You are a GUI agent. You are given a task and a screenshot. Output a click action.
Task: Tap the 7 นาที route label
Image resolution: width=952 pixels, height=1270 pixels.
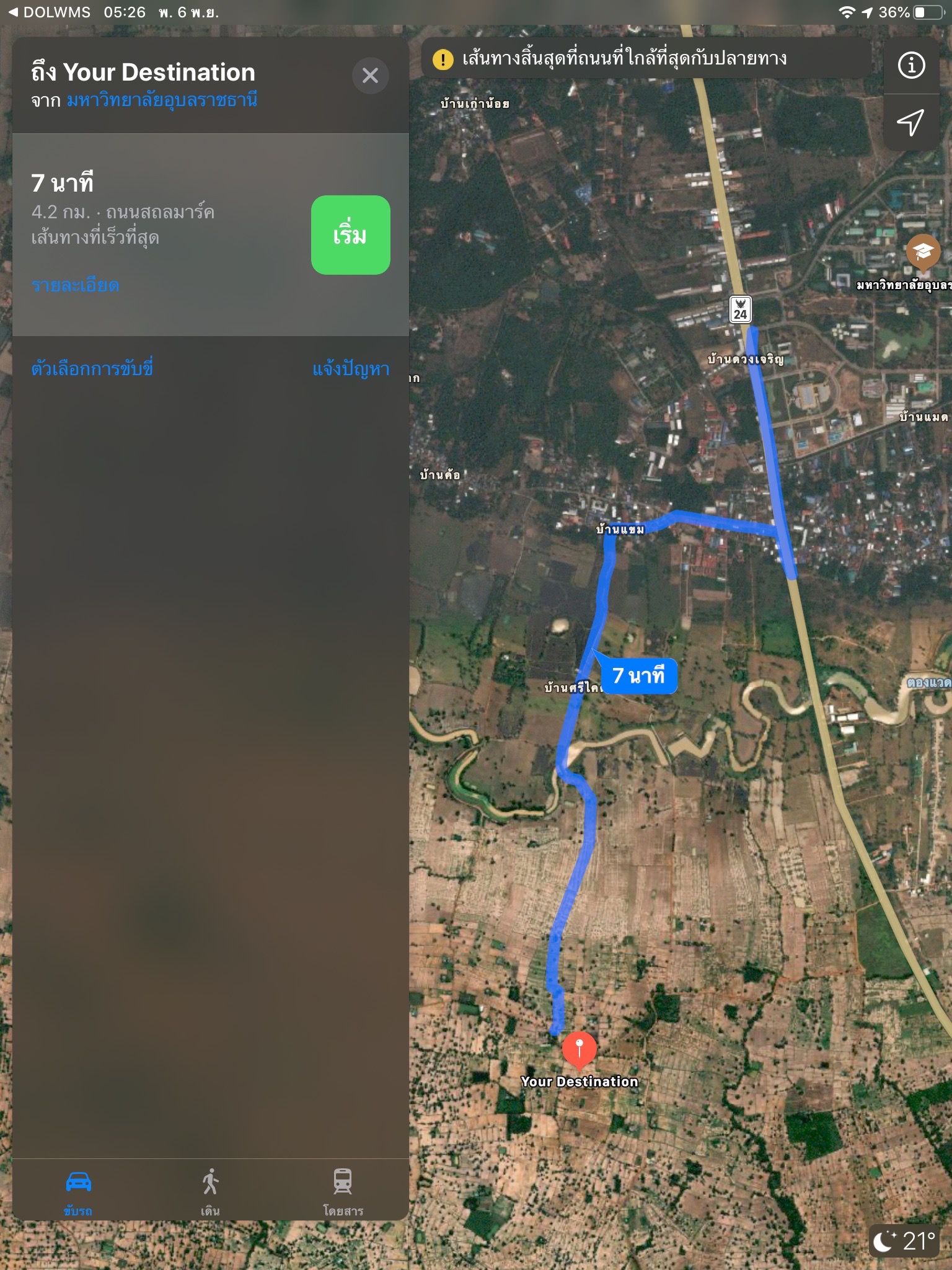click(x=638, y=675)
